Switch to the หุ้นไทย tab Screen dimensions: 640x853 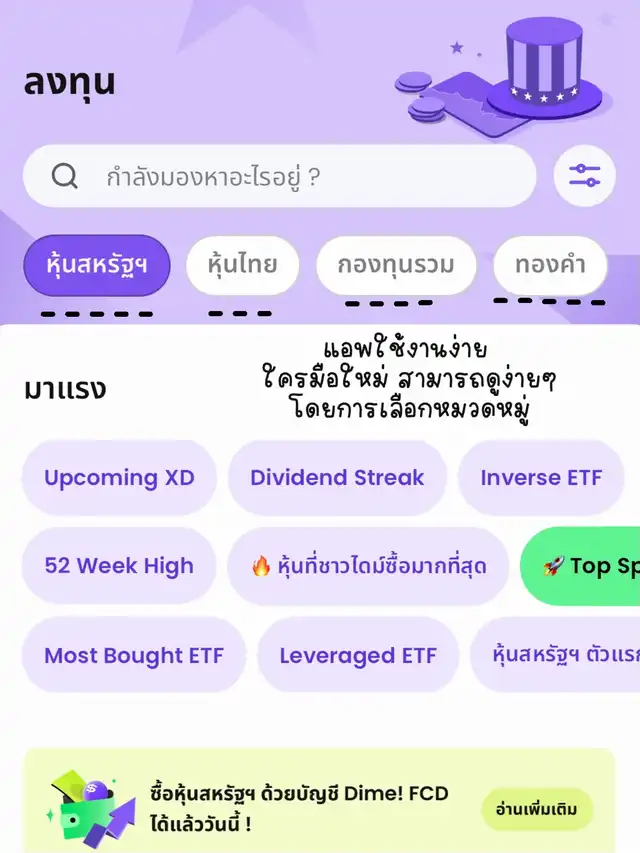(242, 266)
